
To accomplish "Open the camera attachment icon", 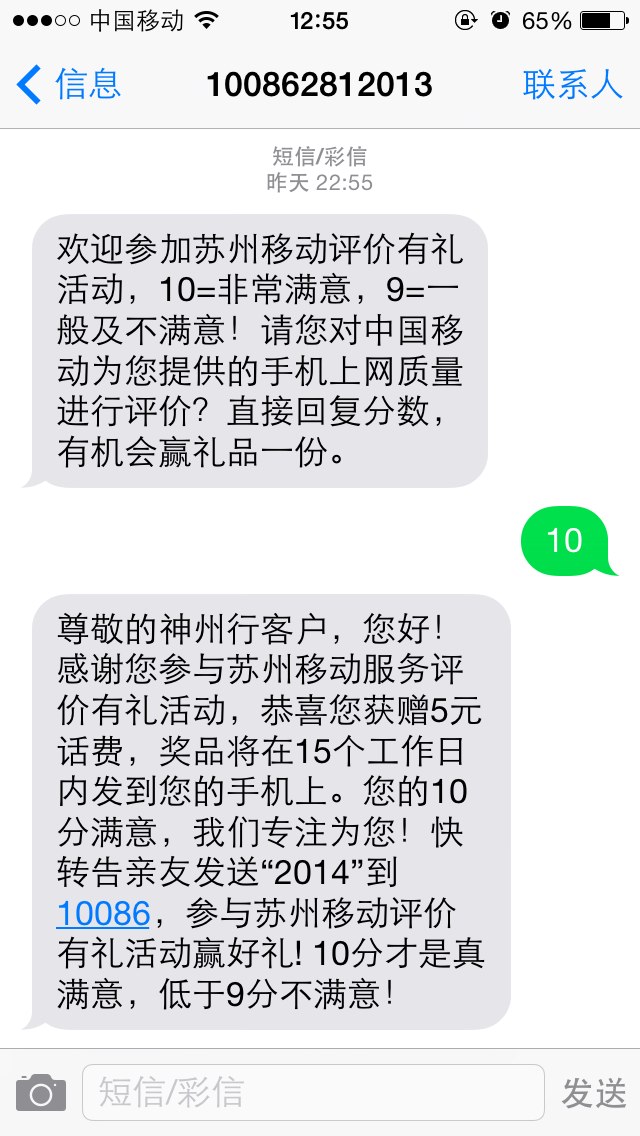I will (40, 1092).
